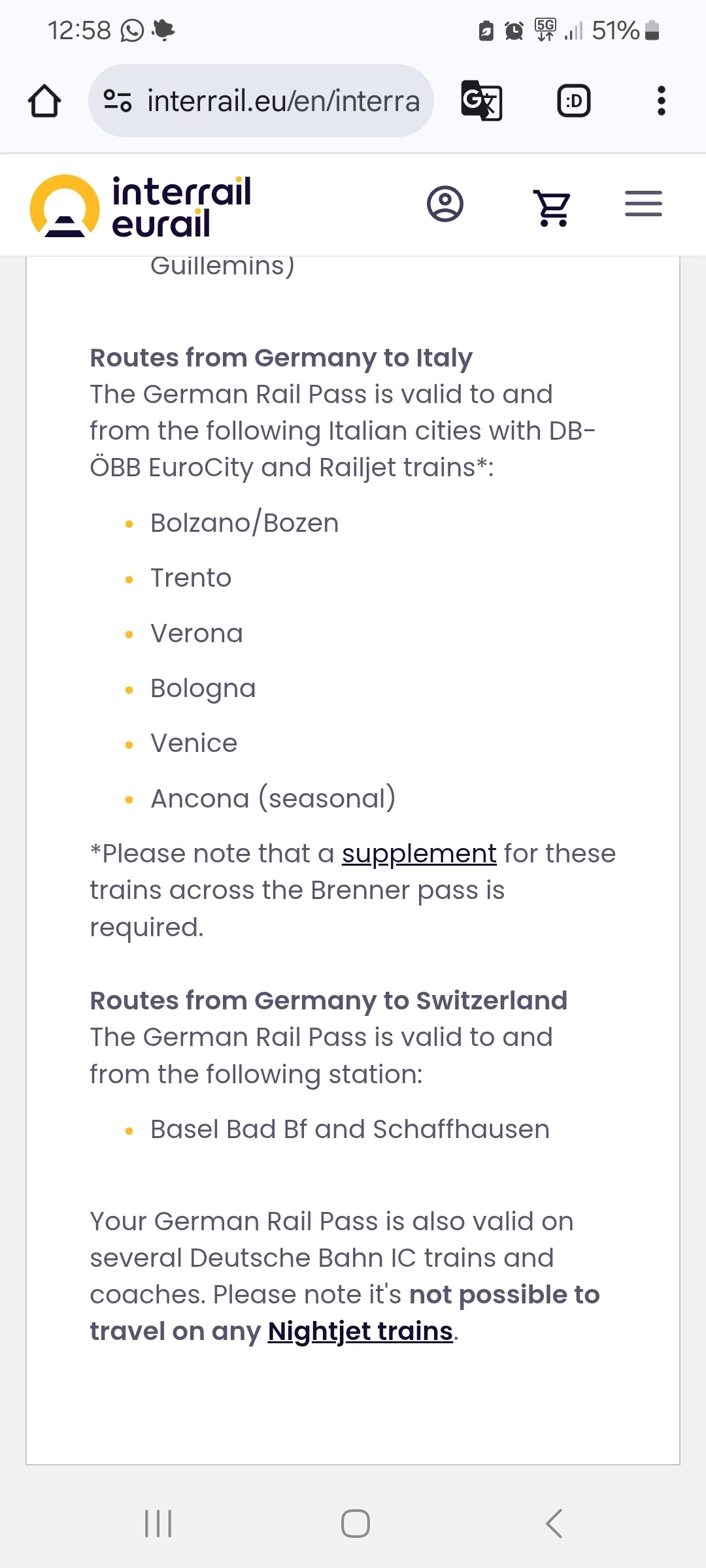Follow the Nightjet trains link
The width and height of the screenshot is (706, 1568).
360,1331
